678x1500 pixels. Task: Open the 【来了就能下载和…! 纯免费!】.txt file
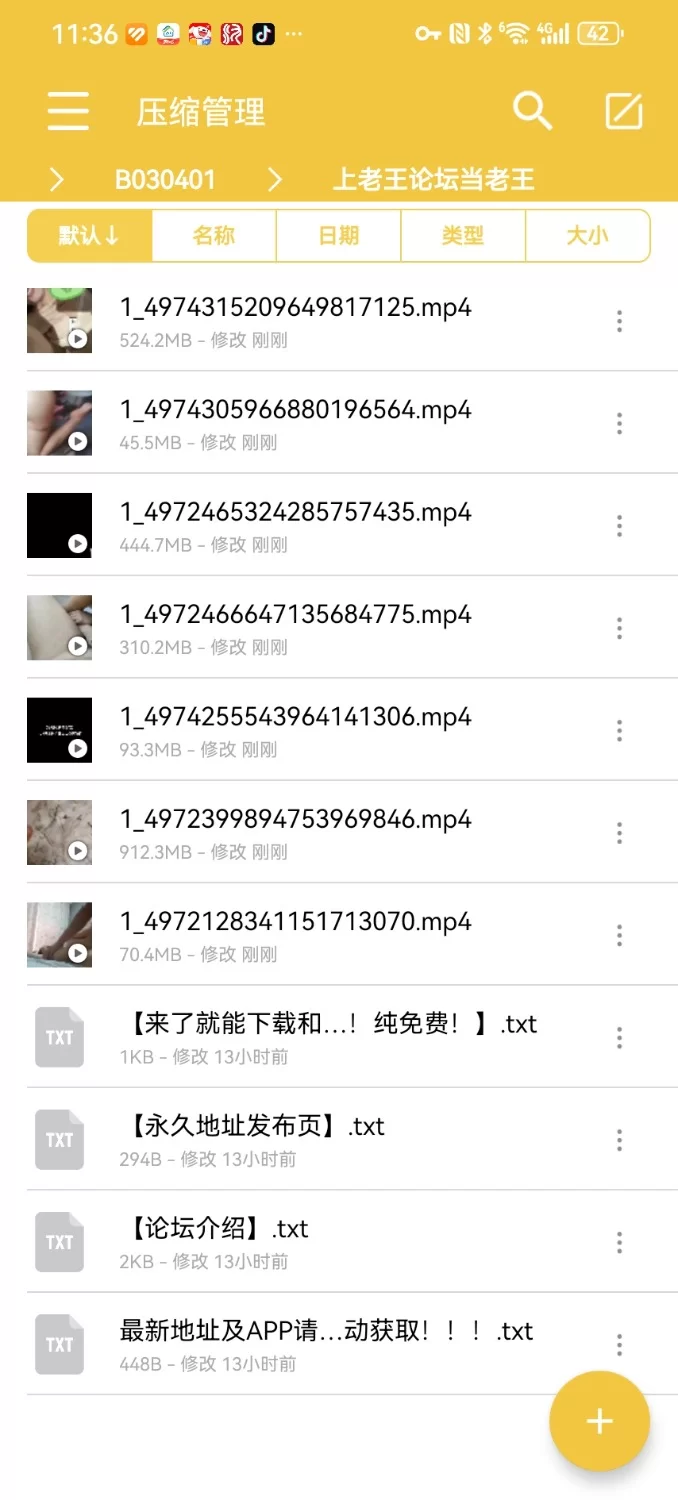pyautogui.click(x=332, y=1024)
